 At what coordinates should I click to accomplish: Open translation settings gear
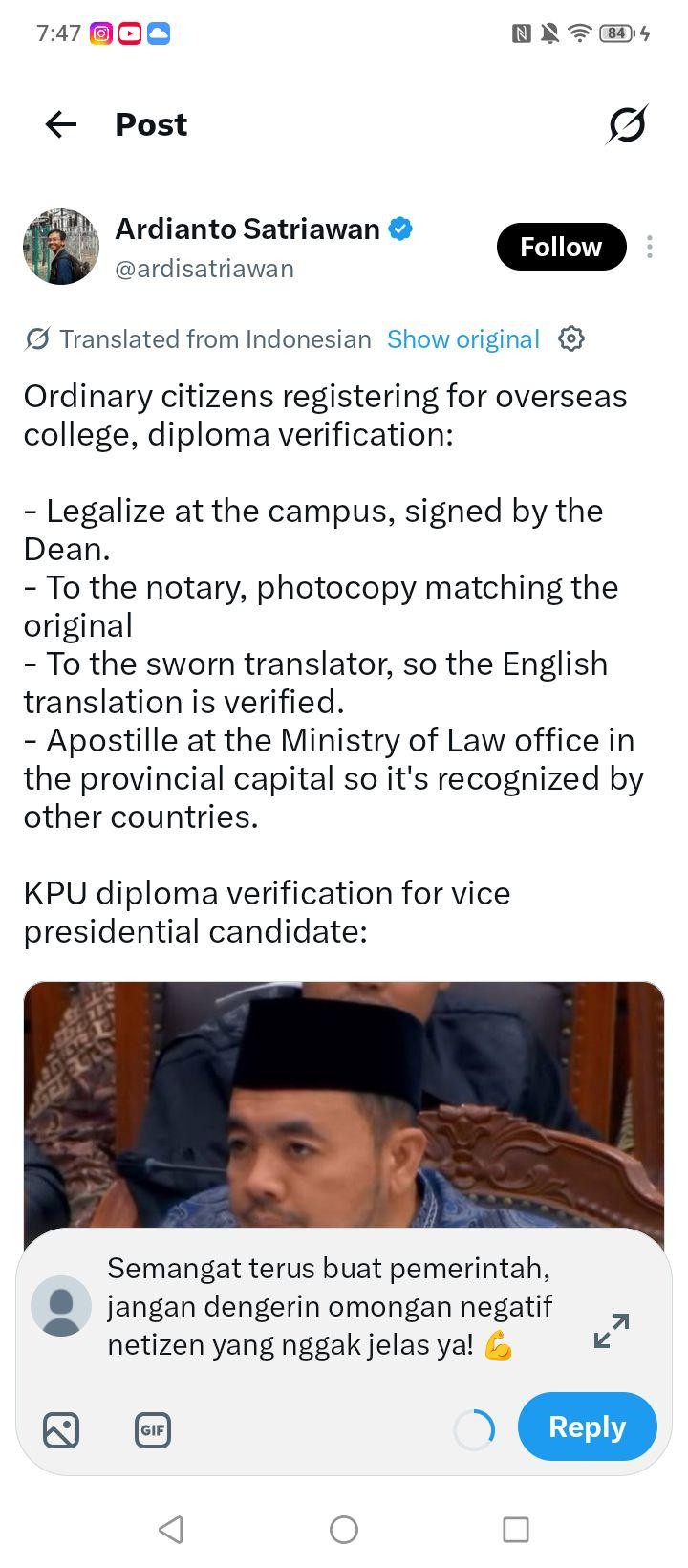[x=571, y=338]
